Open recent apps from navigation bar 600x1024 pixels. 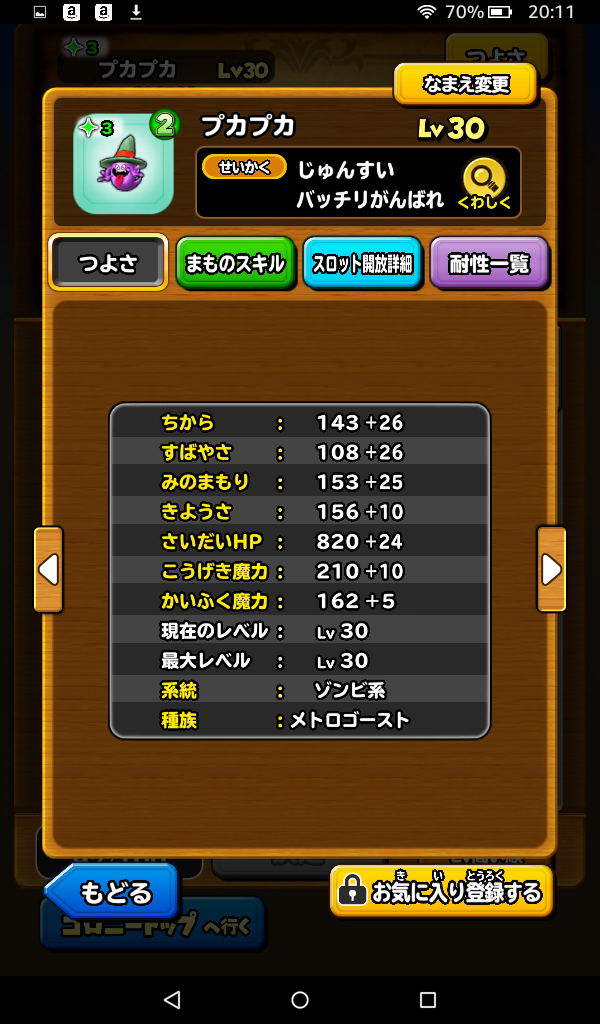428,1000
